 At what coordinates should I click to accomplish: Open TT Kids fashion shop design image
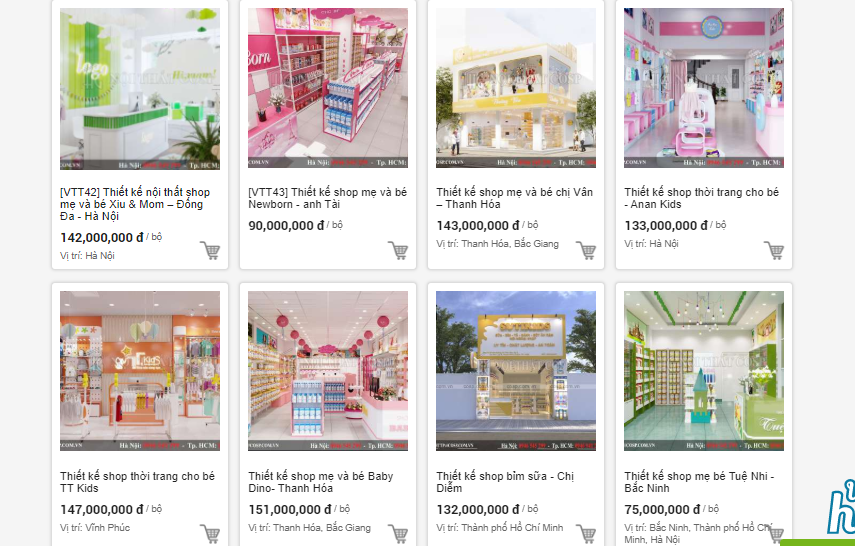coord(140,371)
